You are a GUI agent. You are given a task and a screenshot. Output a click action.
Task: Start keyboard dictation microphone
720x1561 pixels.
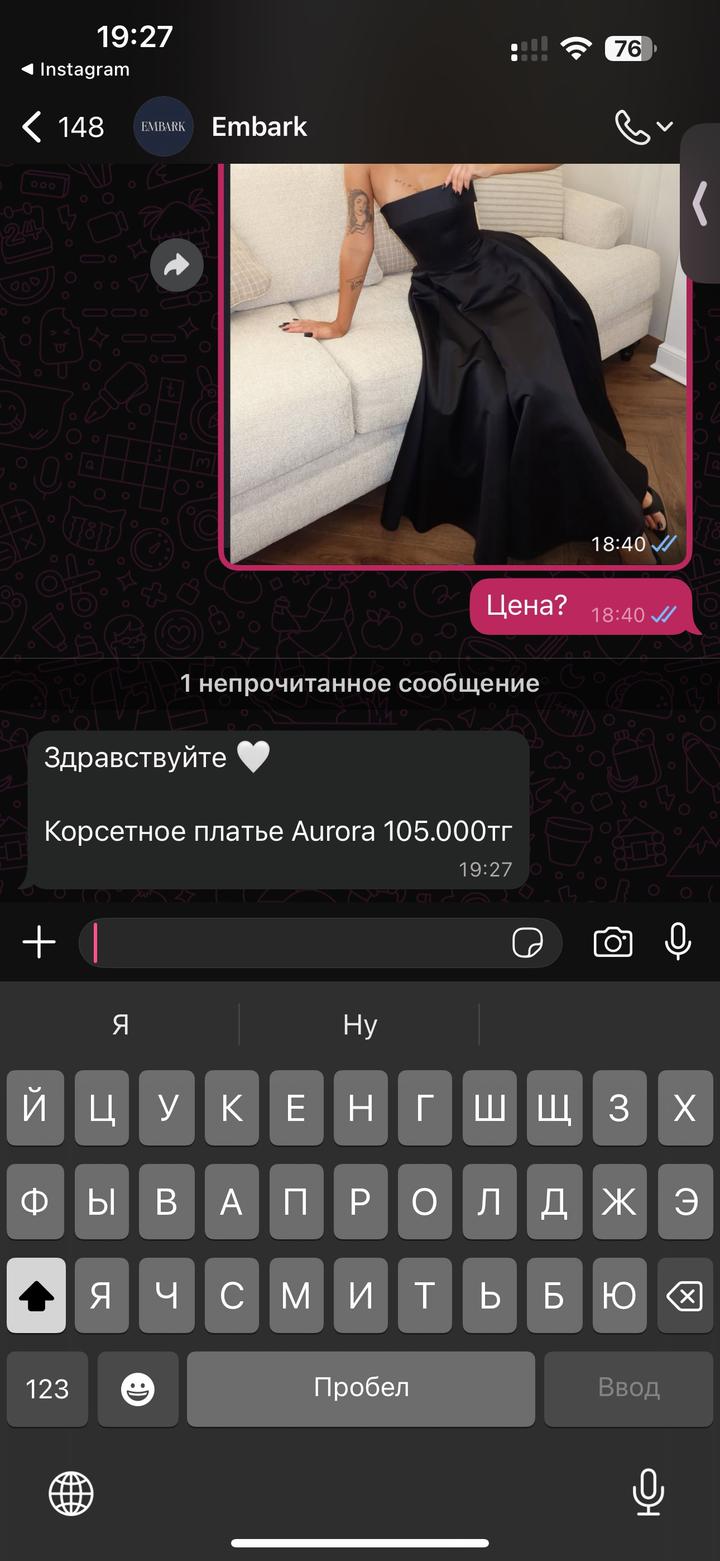[x=648, y=1494]
